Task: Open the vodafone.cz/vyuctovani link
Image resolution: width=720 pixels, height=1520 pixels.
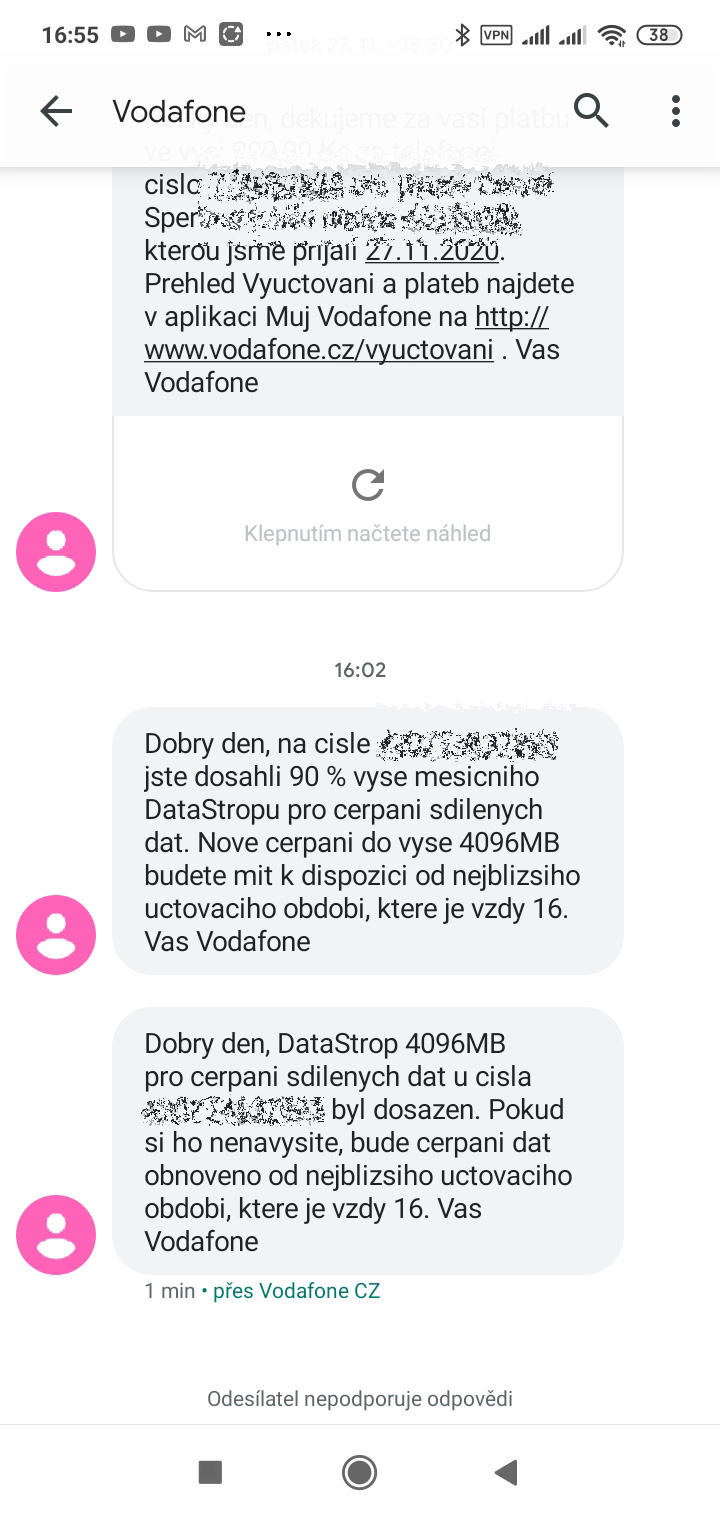Action: click(346, 334)
